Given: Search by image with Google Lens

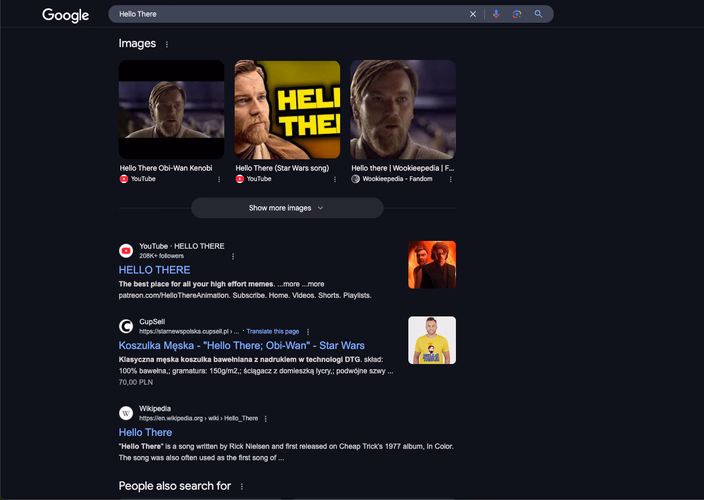Looking at the screenshot, I should tap(517, 14).
